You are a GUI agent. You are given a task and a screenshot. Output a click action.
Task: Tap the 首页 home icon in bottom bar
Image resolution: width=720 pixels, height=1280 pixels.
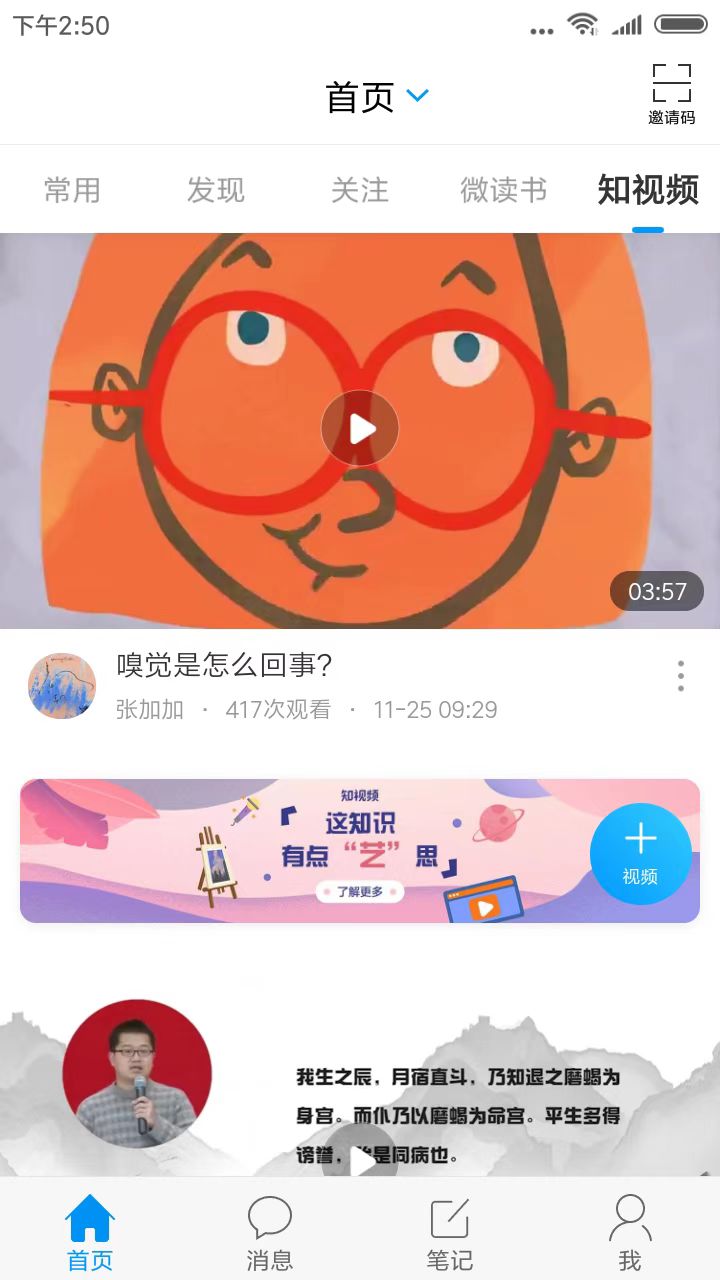[89, 1227]
